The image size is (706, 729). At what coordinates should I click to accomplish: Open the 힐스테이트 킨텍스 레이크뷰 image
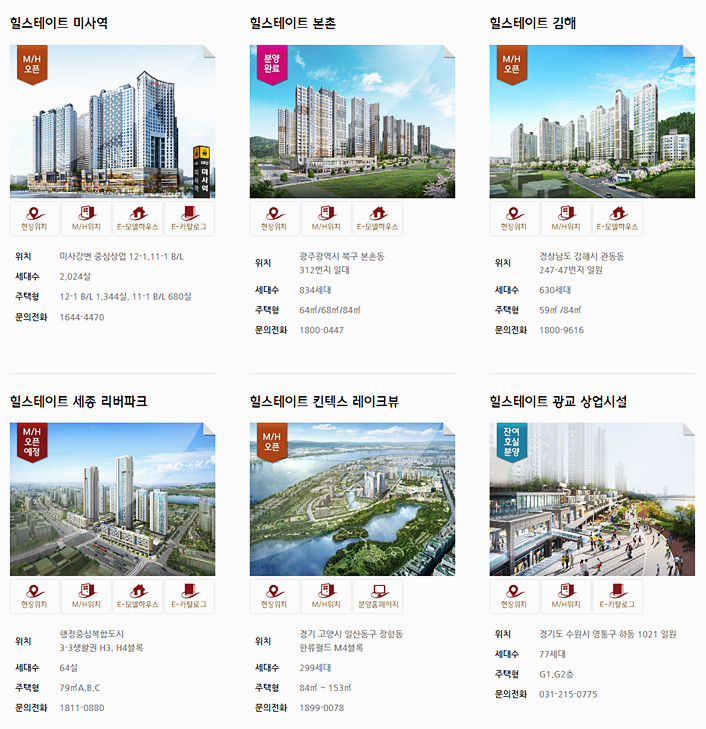(352, 499)
